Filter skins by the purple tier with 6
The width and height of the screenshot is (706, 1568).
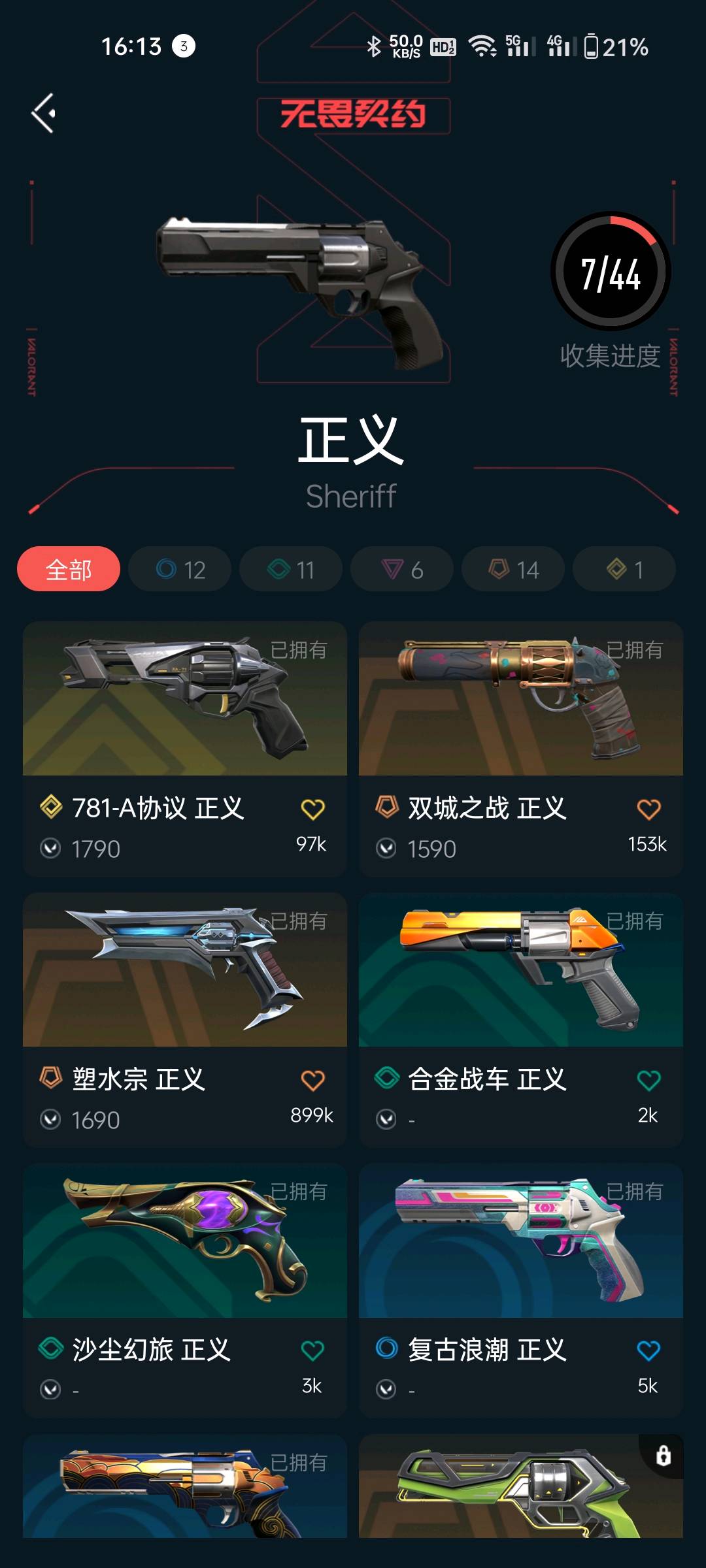[402, 569]
